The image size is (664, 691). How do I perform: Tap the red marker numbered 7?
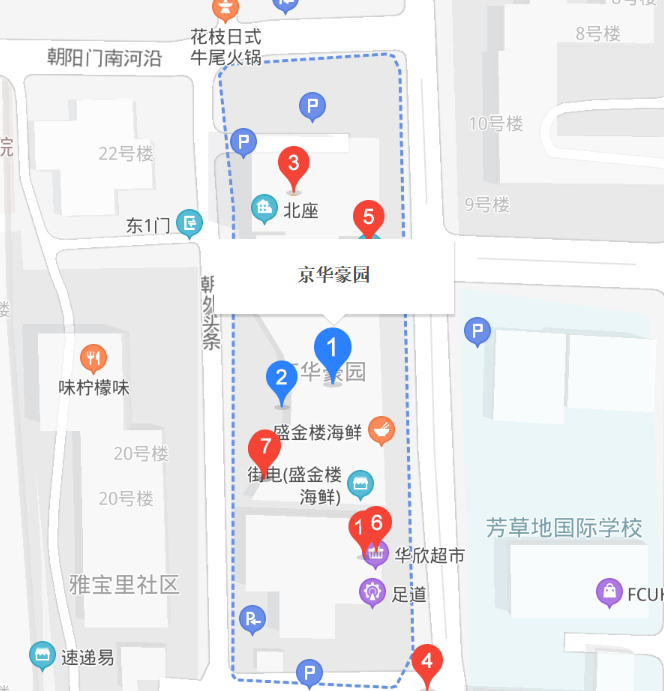coord(264,447)
